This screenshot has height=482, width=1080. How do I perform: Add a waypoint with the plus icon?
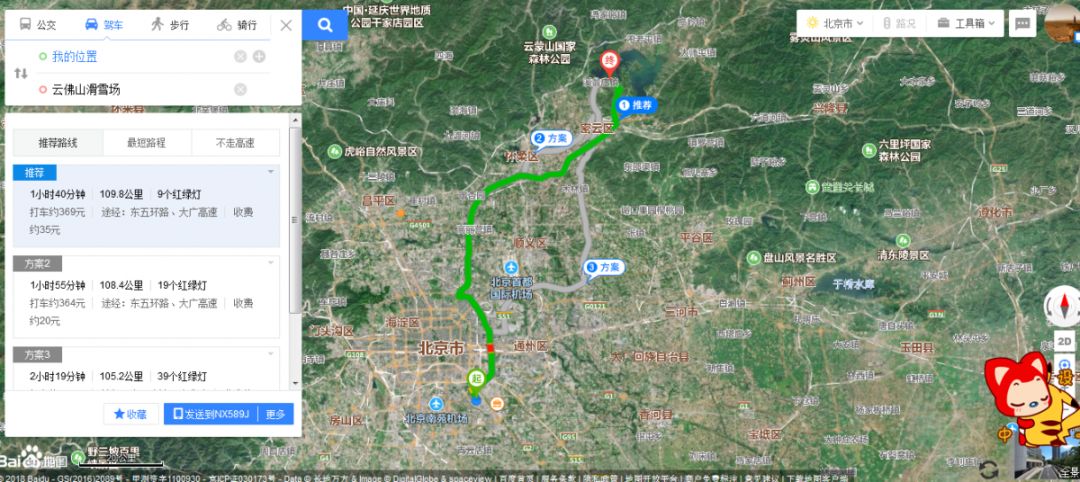tap(259, 57)
